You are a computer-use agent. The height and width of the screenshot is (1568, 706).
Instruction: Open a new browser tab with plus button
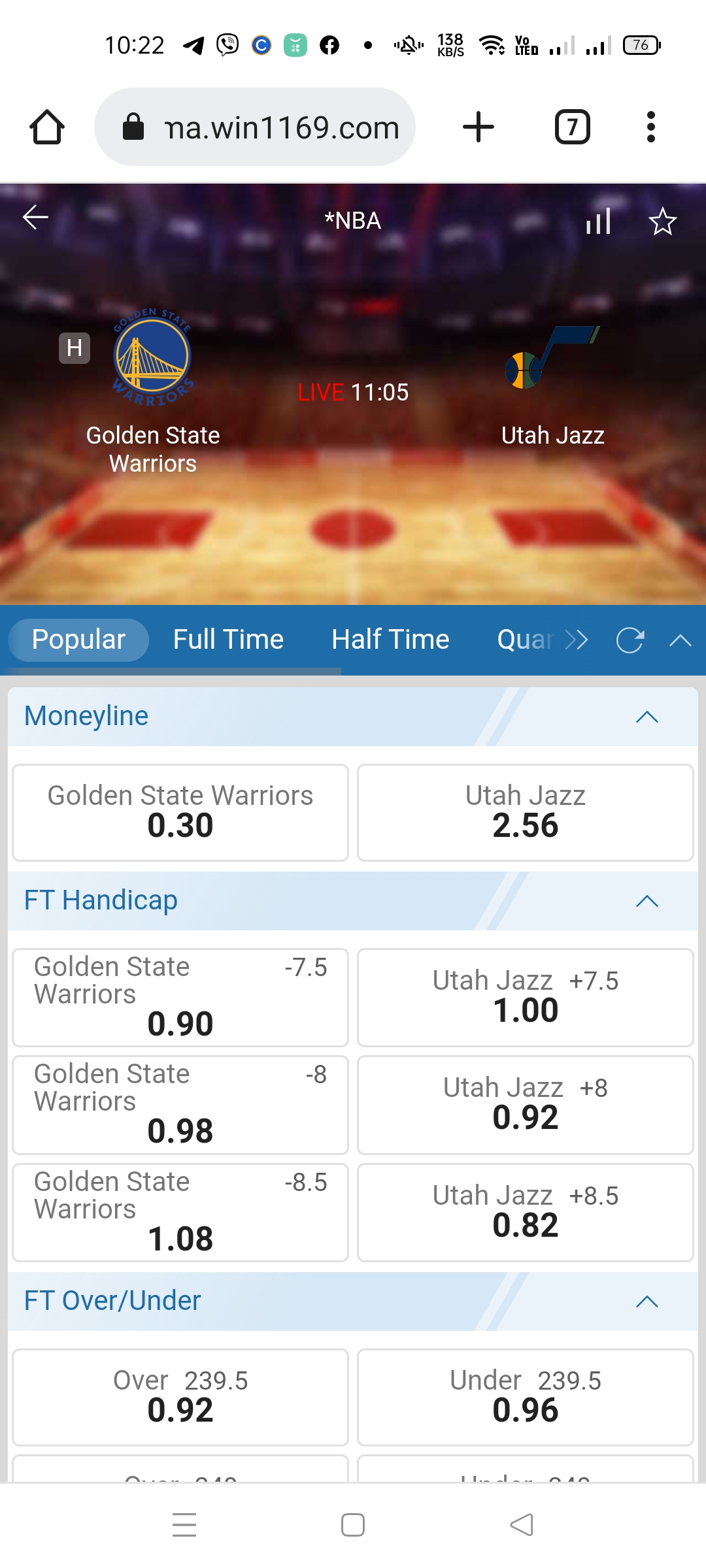(478, 126)
